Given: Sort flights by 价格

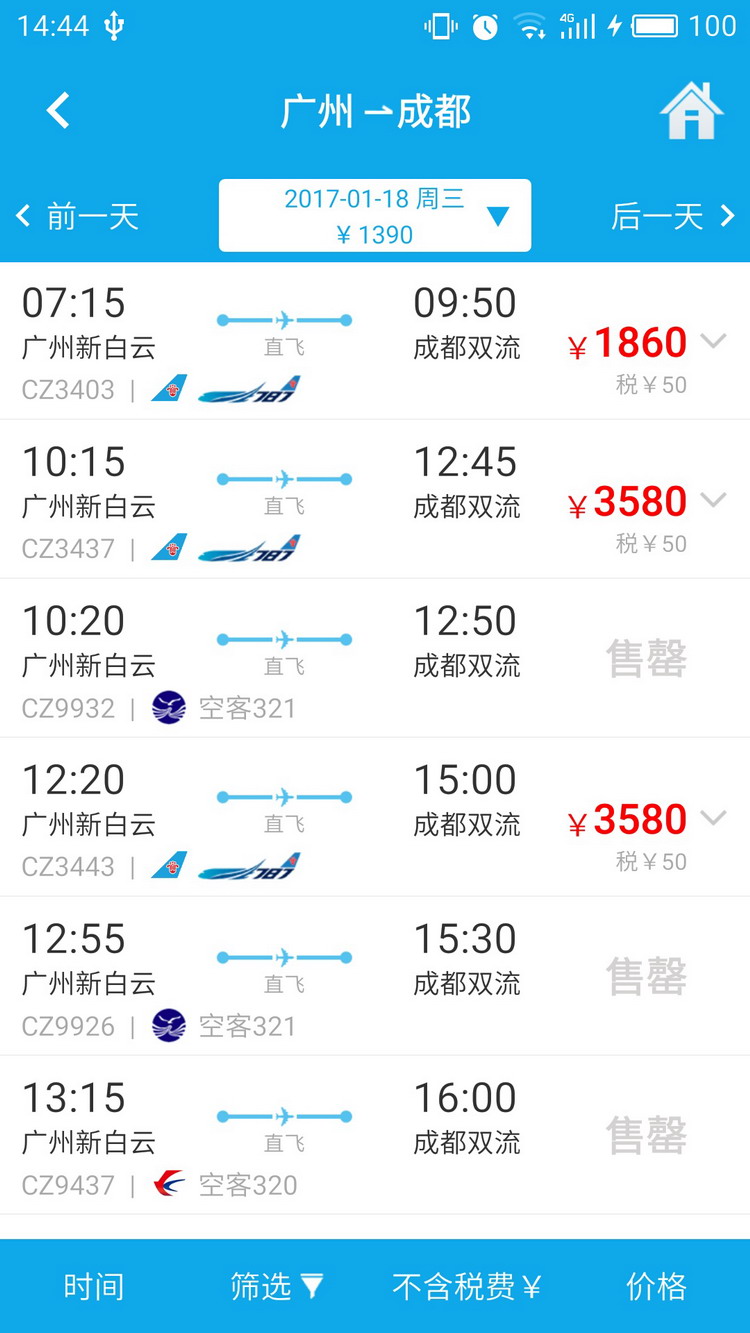Looking at the screenshot, I should [x=656, y=1286].
